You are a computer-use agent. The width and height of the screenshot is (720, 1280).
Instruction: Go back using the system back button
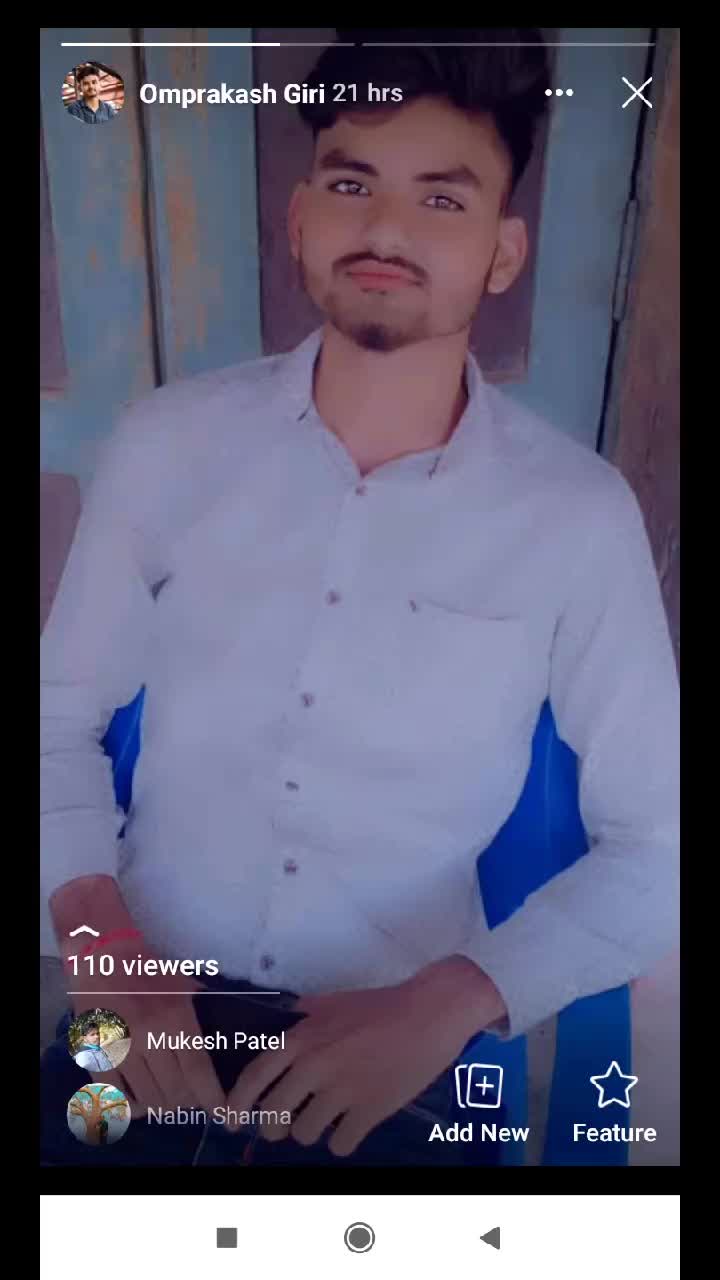pos(490,1238)
